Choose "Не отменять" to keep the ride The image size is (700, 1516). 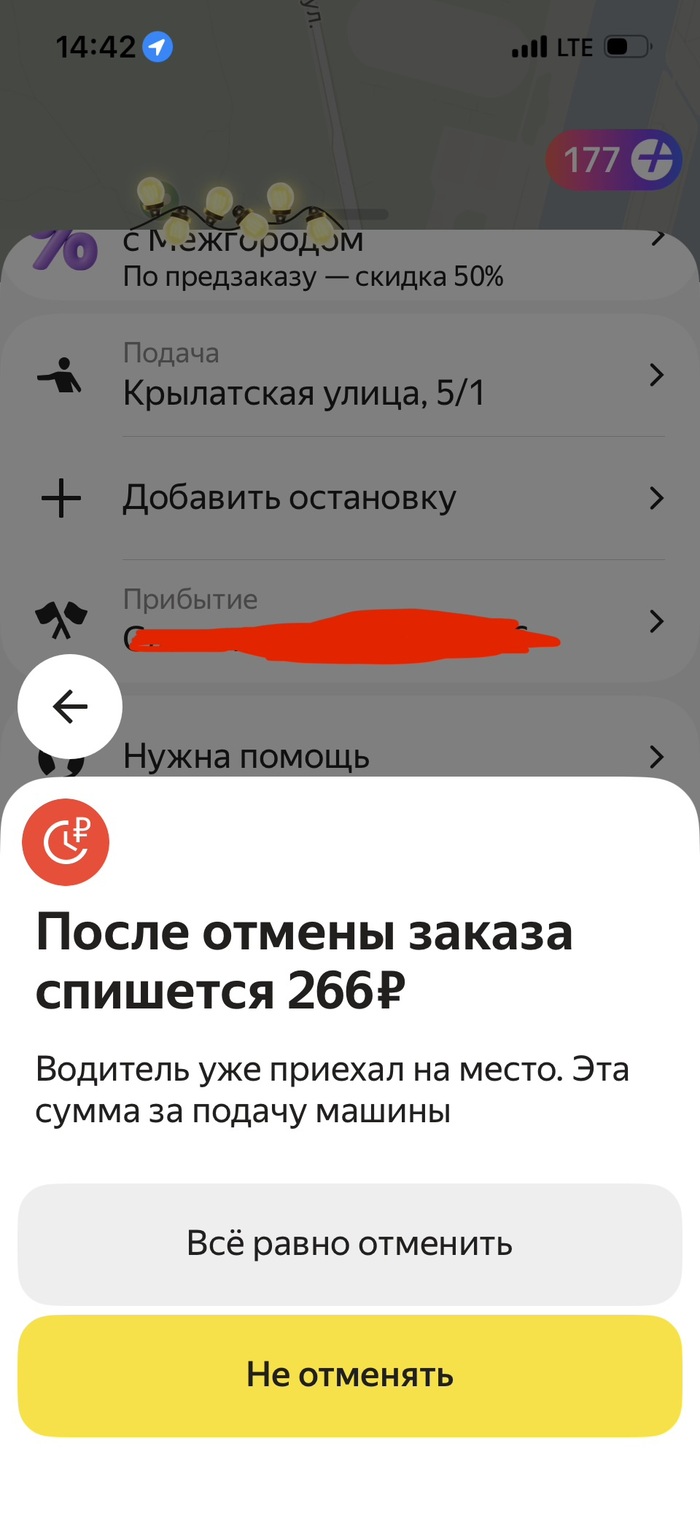coord(349,1375)
